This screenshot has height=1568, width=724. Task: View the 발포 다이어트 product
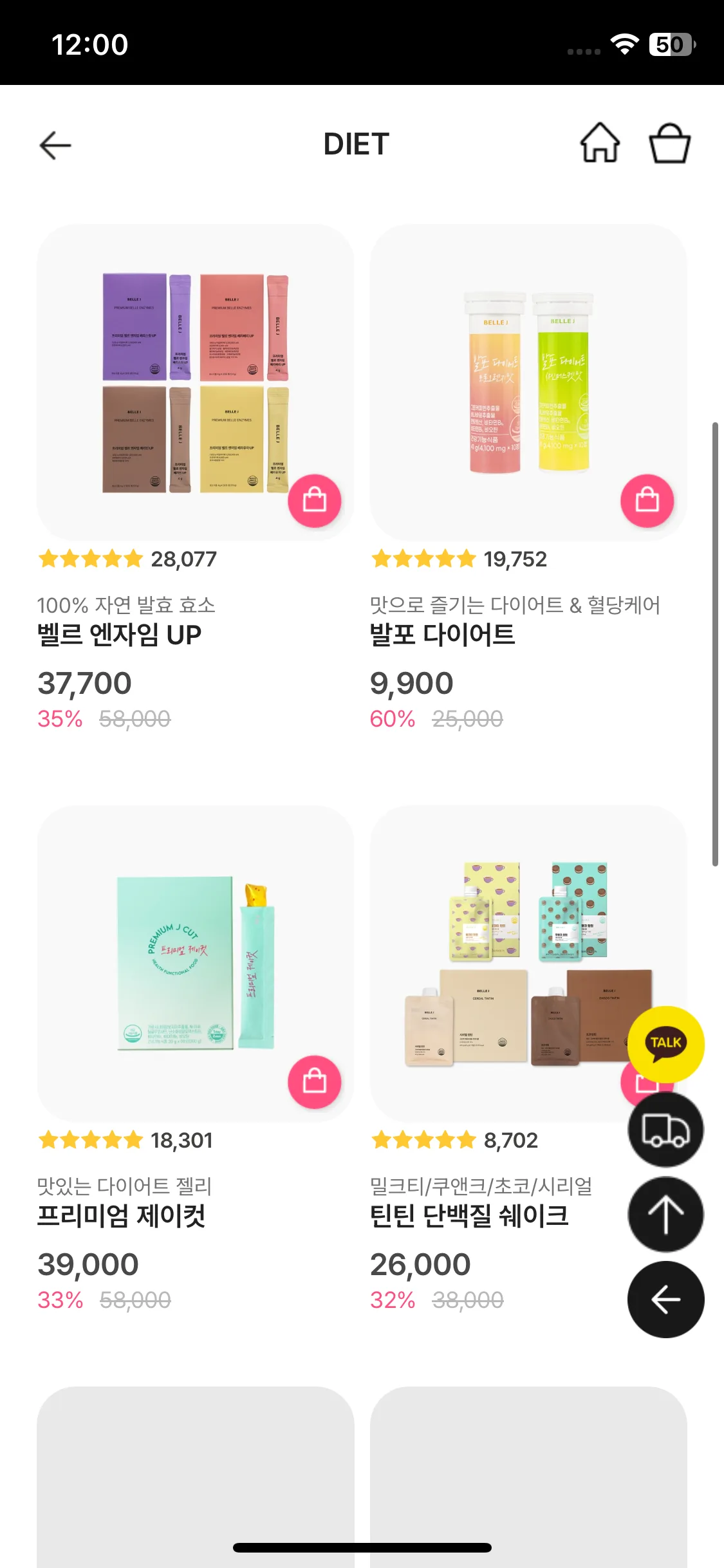528,383
